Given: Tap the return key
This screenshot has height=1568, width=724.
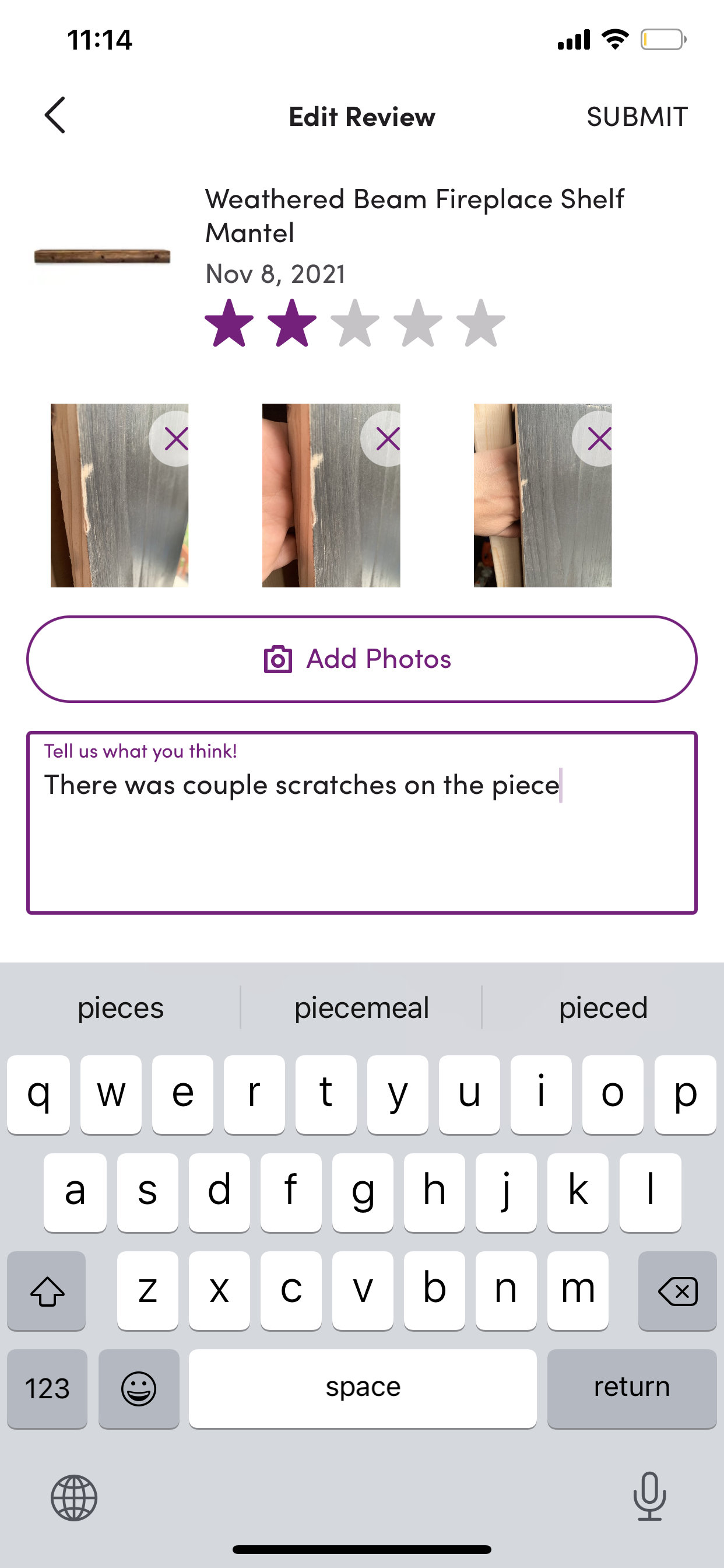Looking at the screenshot, I should pyautogui.click(x=631, y=1388).
